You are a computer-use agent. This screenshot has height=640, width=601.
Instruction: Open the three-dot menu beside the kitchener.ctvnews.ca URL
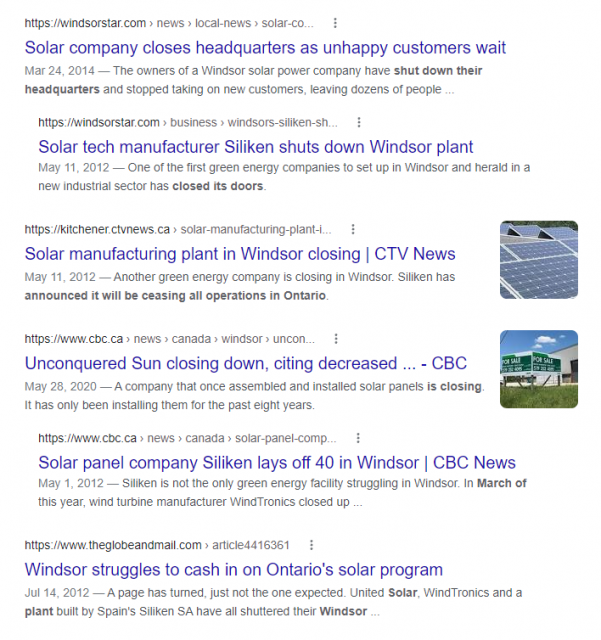[x=354, y=229]
